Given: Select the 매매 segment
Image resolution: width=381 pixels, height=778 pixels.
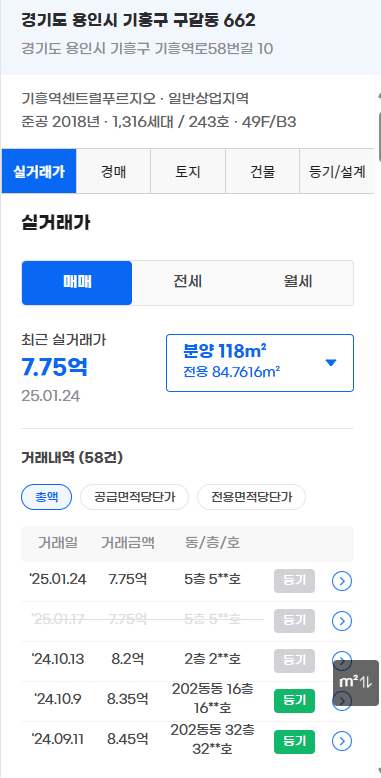Looking at the screenshot, I should click(77, 283).
